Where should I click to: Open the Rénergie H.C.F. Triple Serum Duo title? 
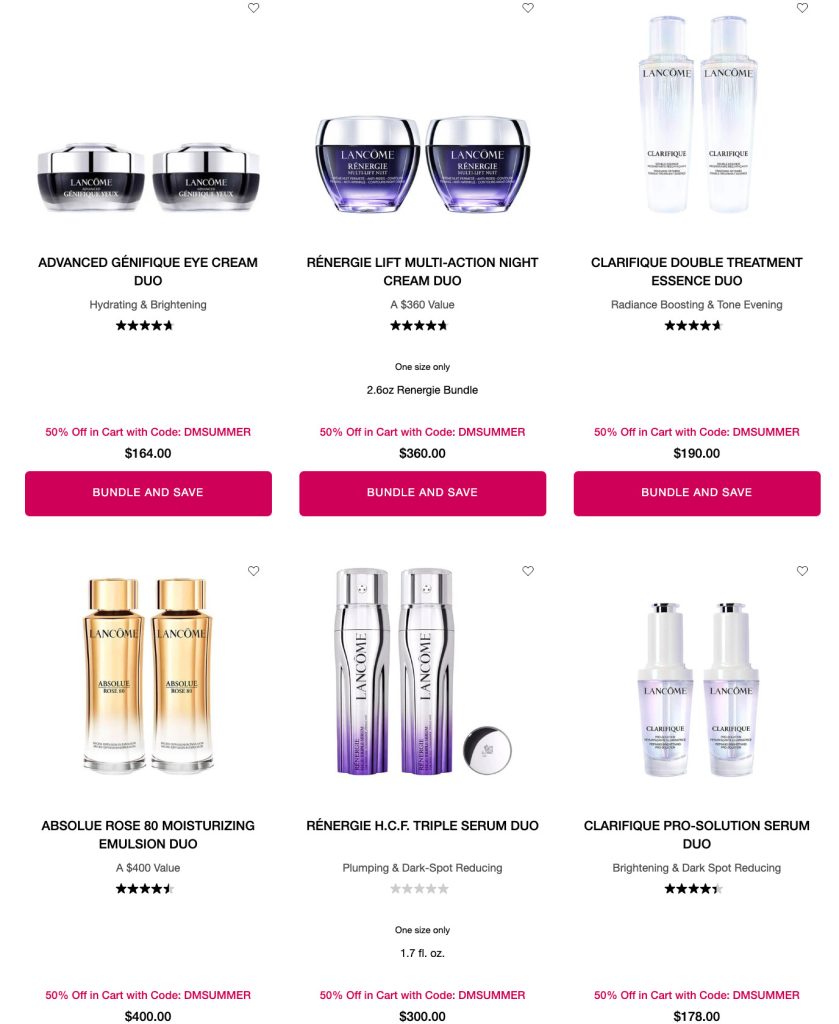[x=422, y=826]
